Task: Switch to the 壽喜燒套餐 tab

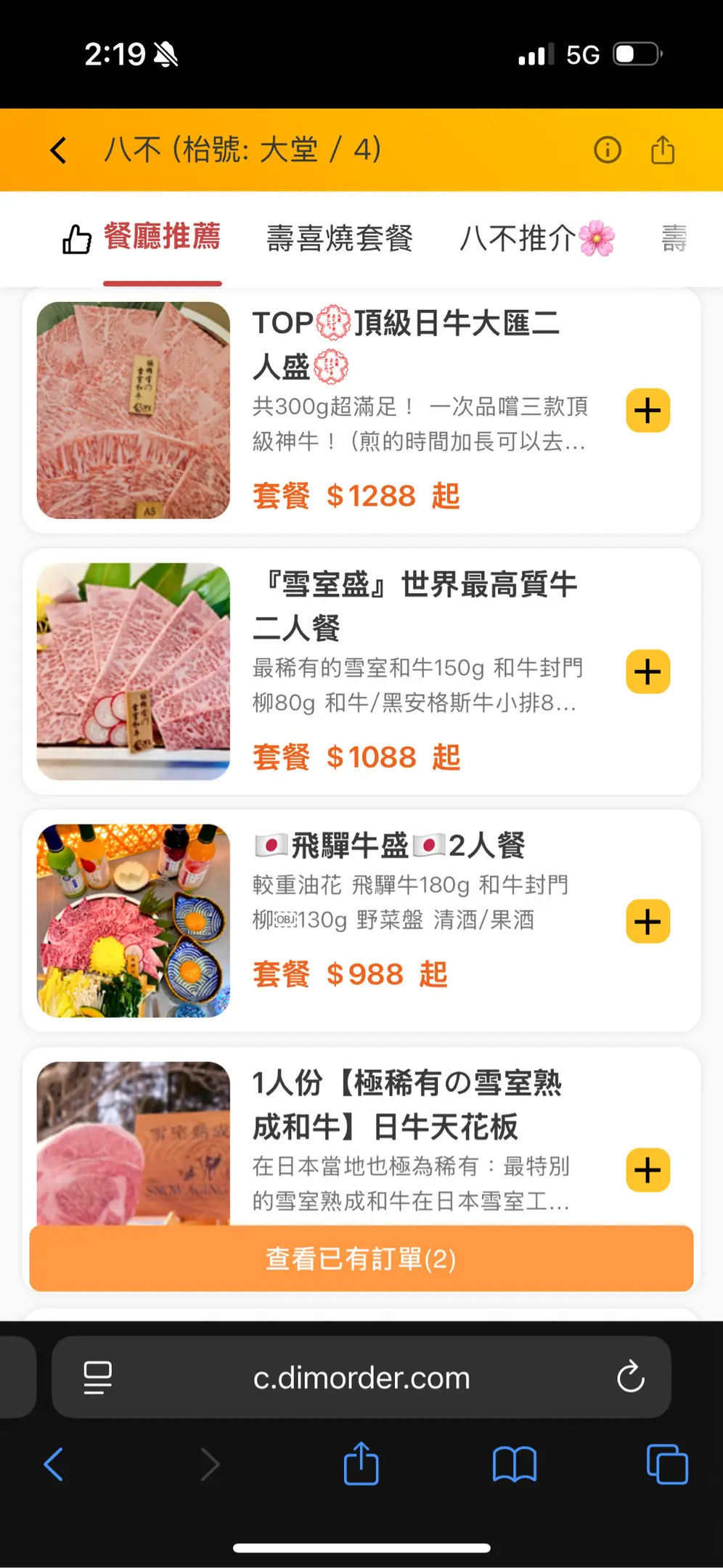Action: click(340, 238)
